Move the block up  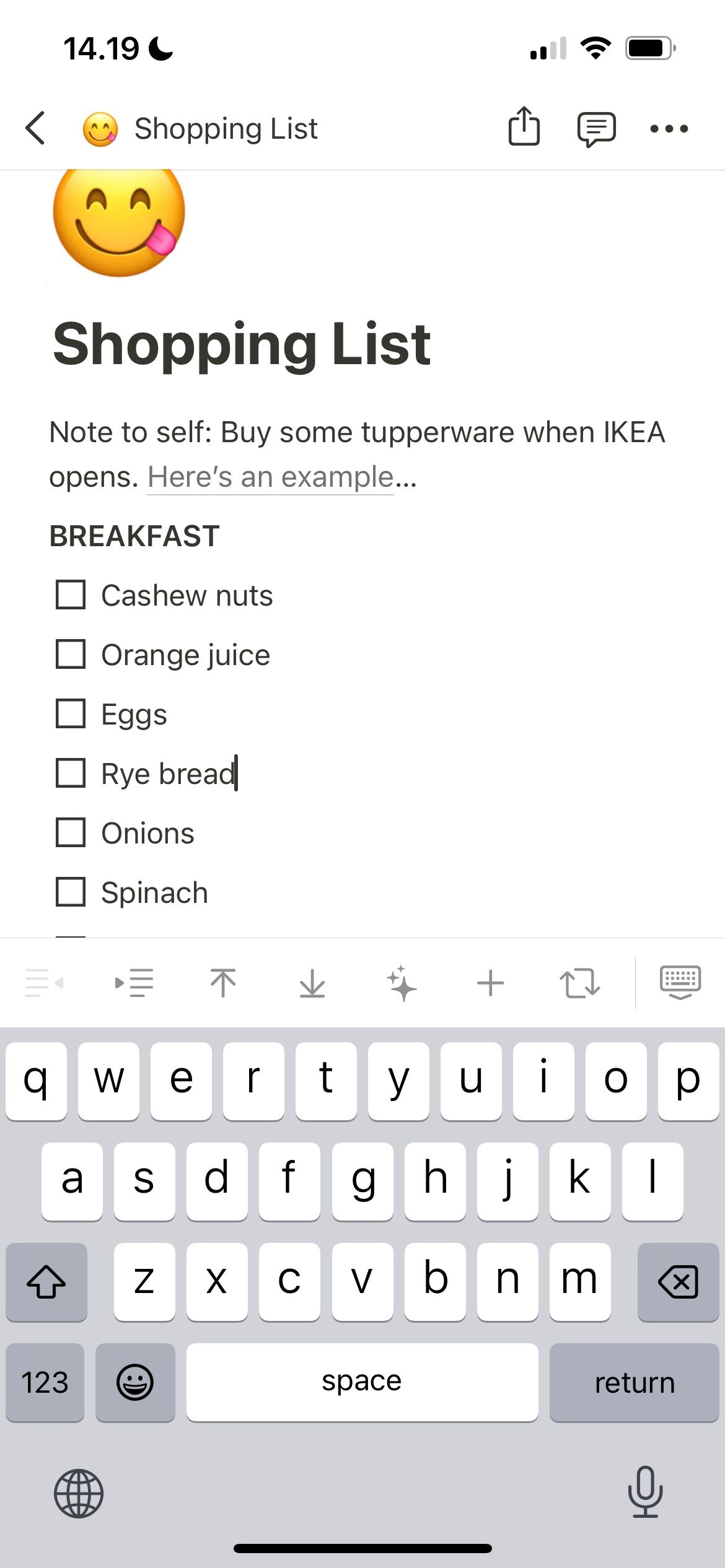click(223, 983)
